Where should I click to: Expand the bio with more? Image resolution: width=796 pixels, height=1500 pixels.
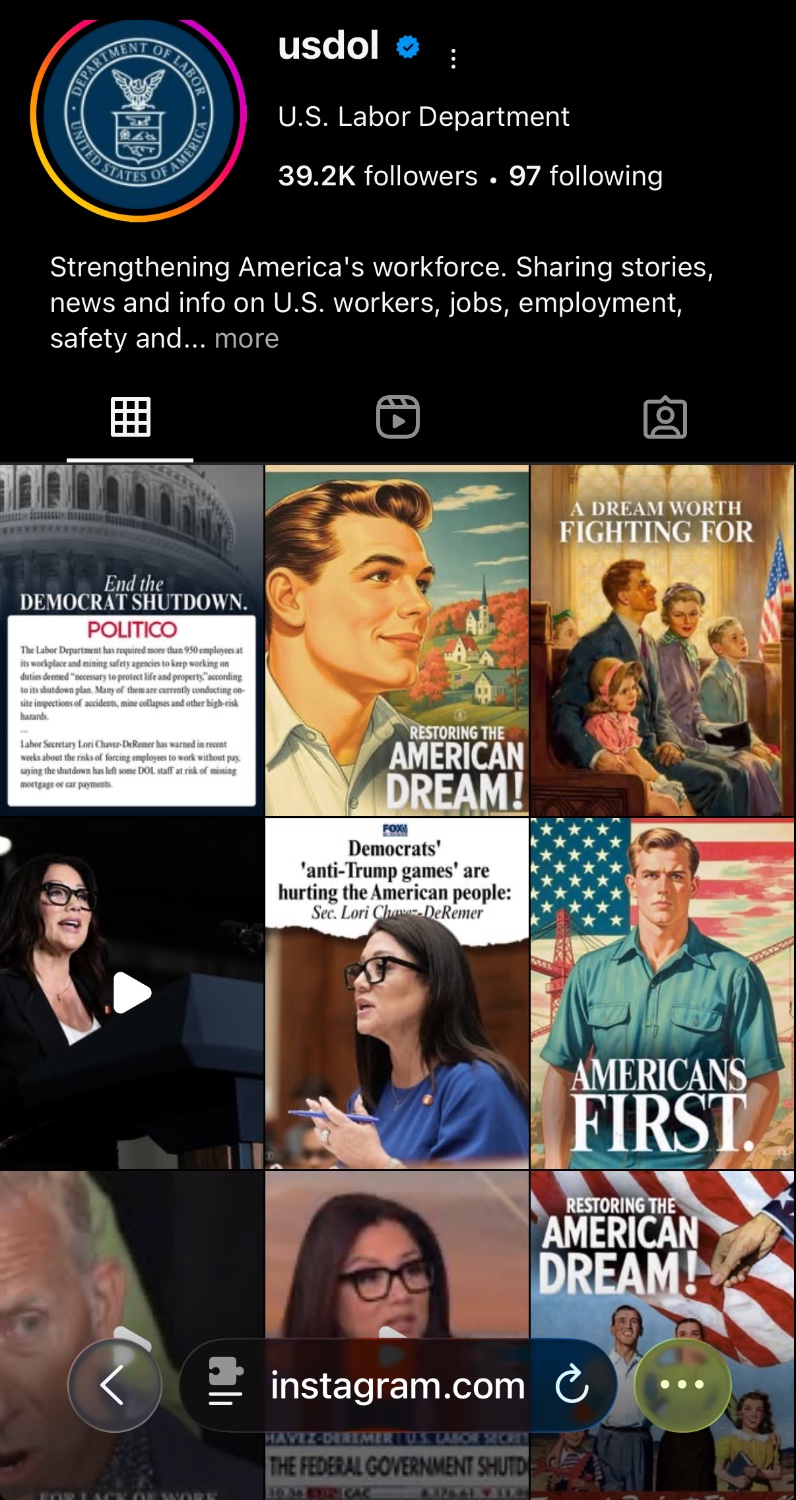tap(246, 339)
